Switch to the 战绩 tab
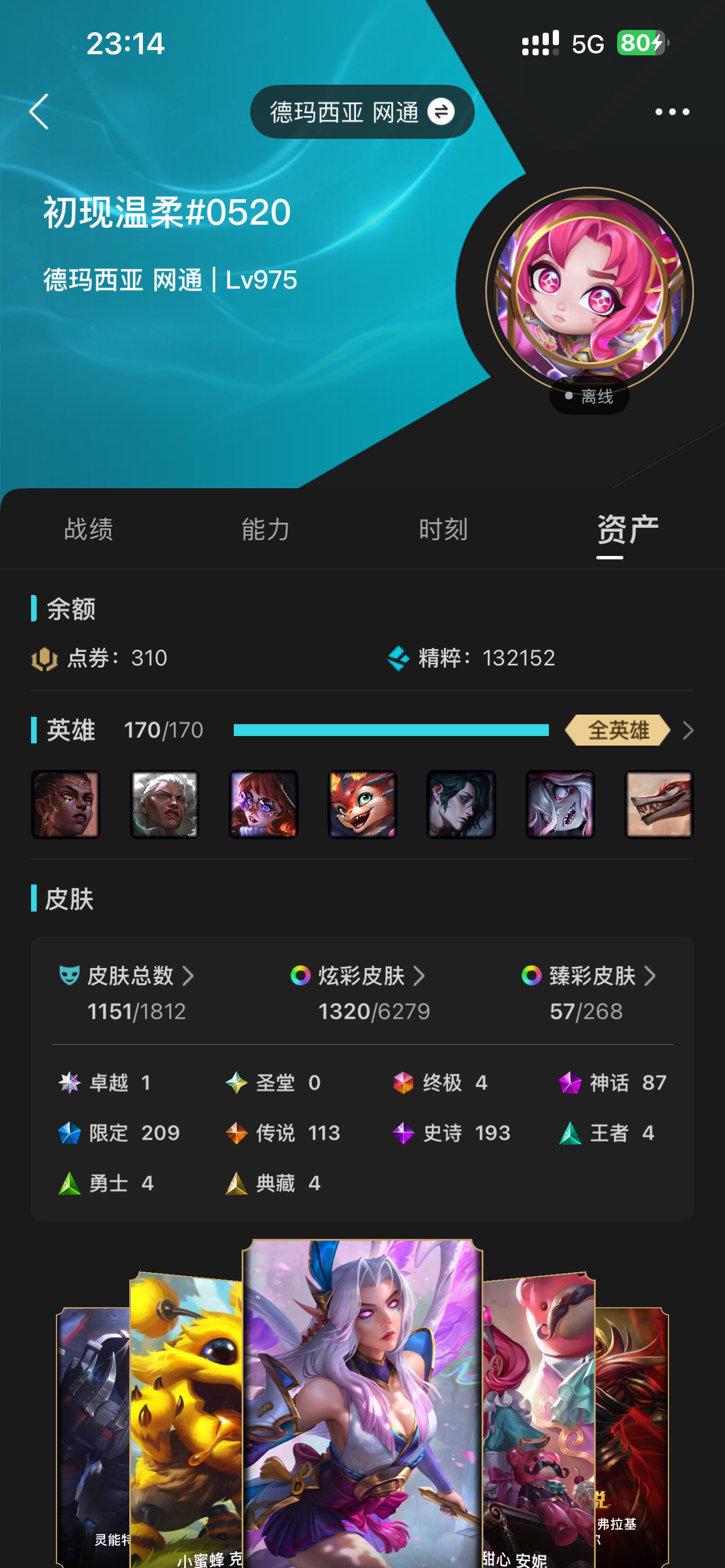The image size is (725, 1568). (89, 529)
